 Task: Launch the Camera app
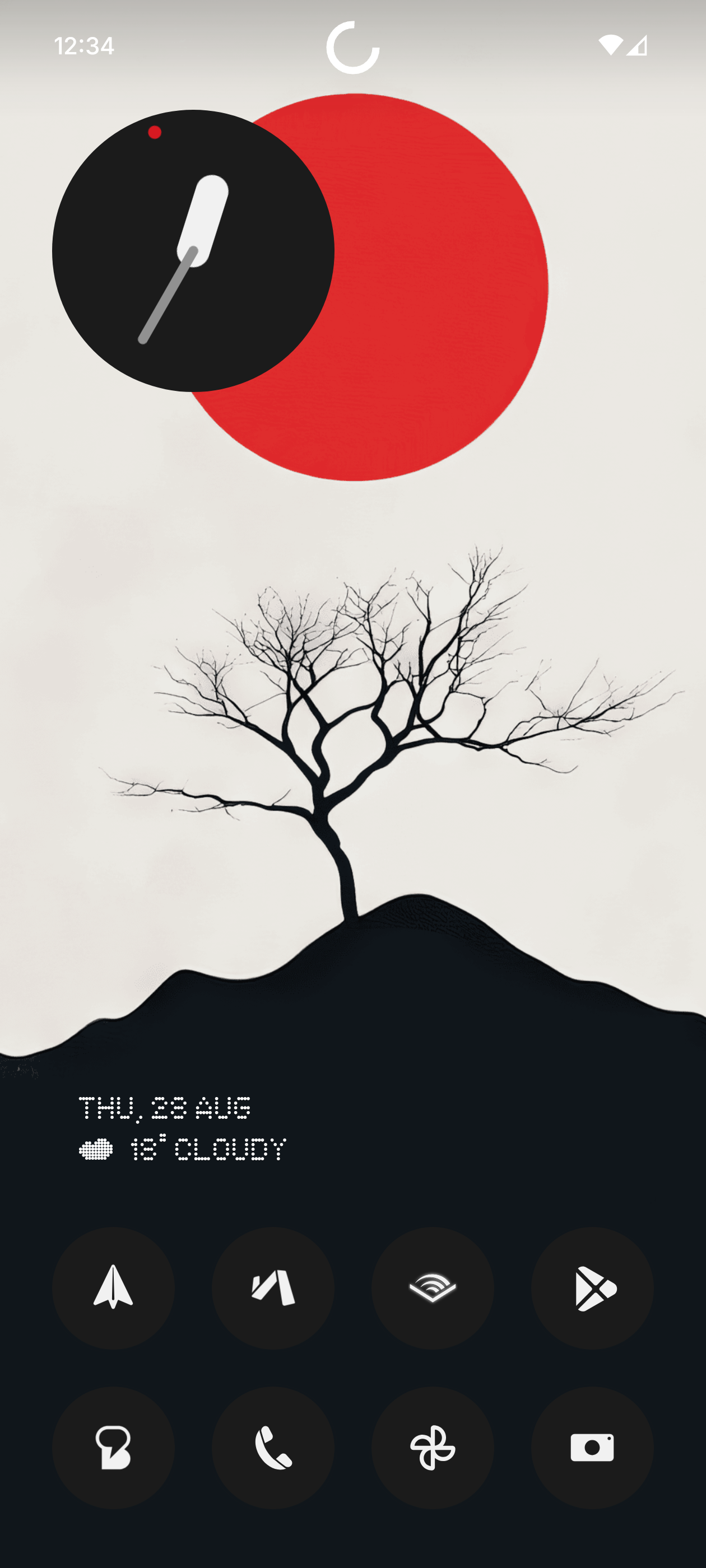pos(592,1448)
